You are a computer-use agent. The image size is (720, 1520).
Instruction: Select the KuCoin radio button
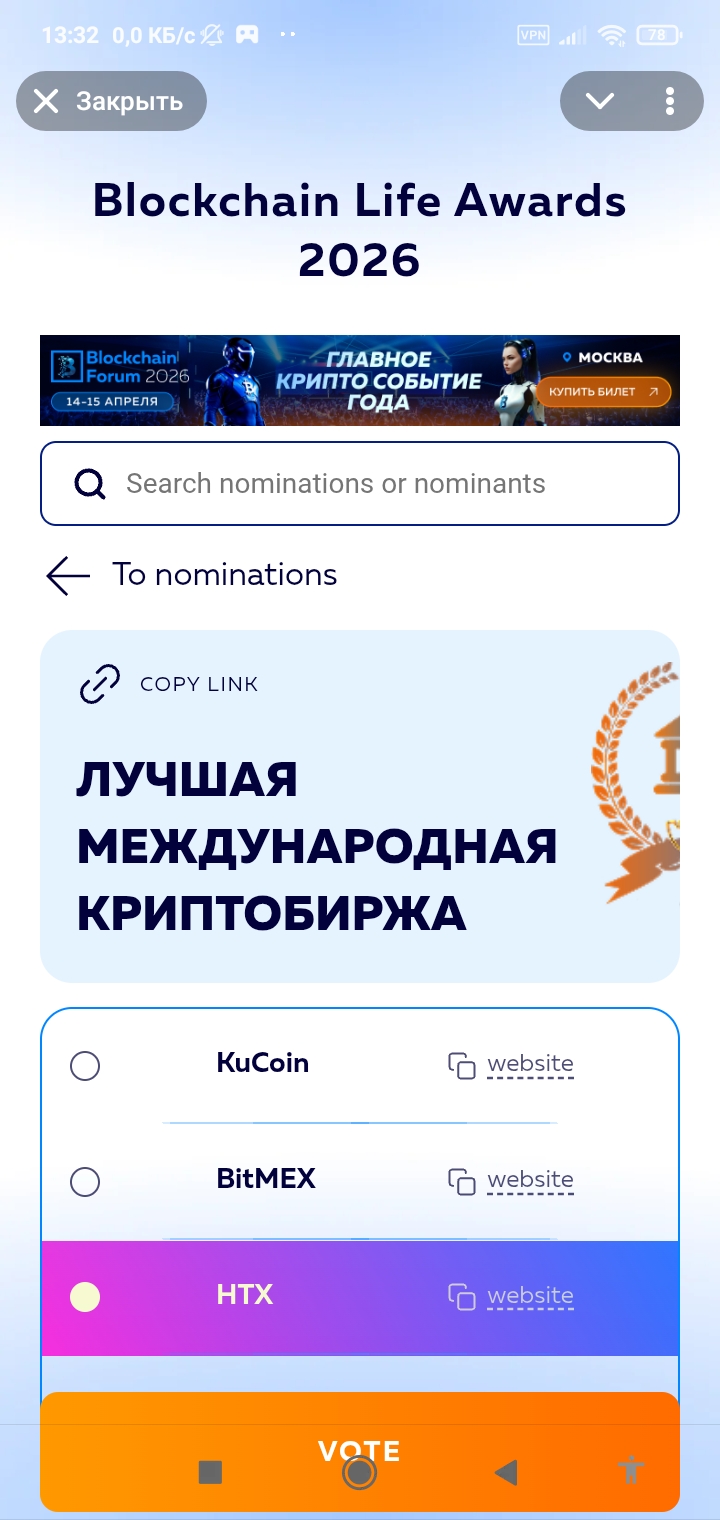point(85,1066)
